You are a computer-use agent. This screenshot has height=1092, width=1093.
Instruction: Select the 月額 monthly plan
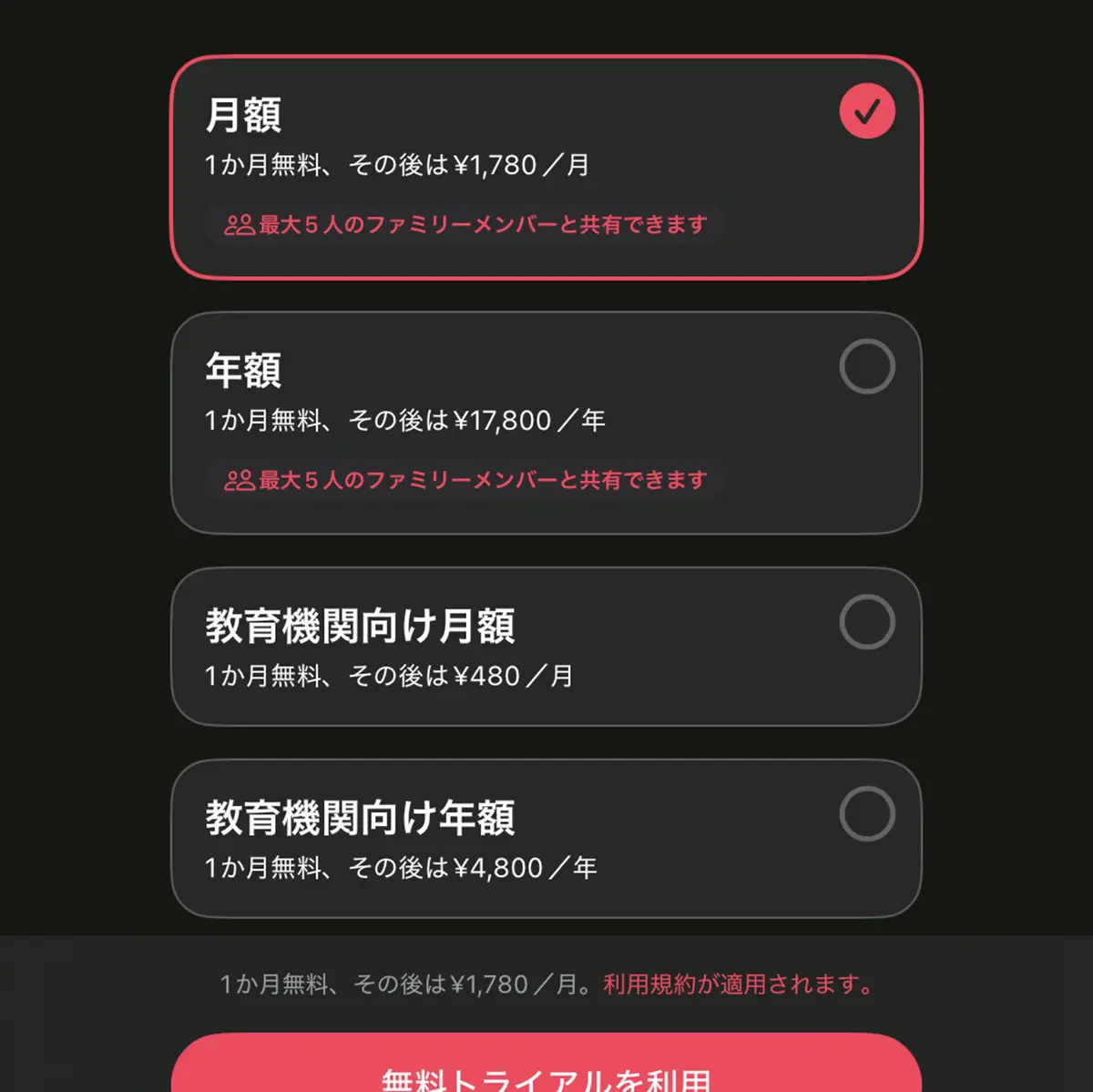tap(546, 168)
